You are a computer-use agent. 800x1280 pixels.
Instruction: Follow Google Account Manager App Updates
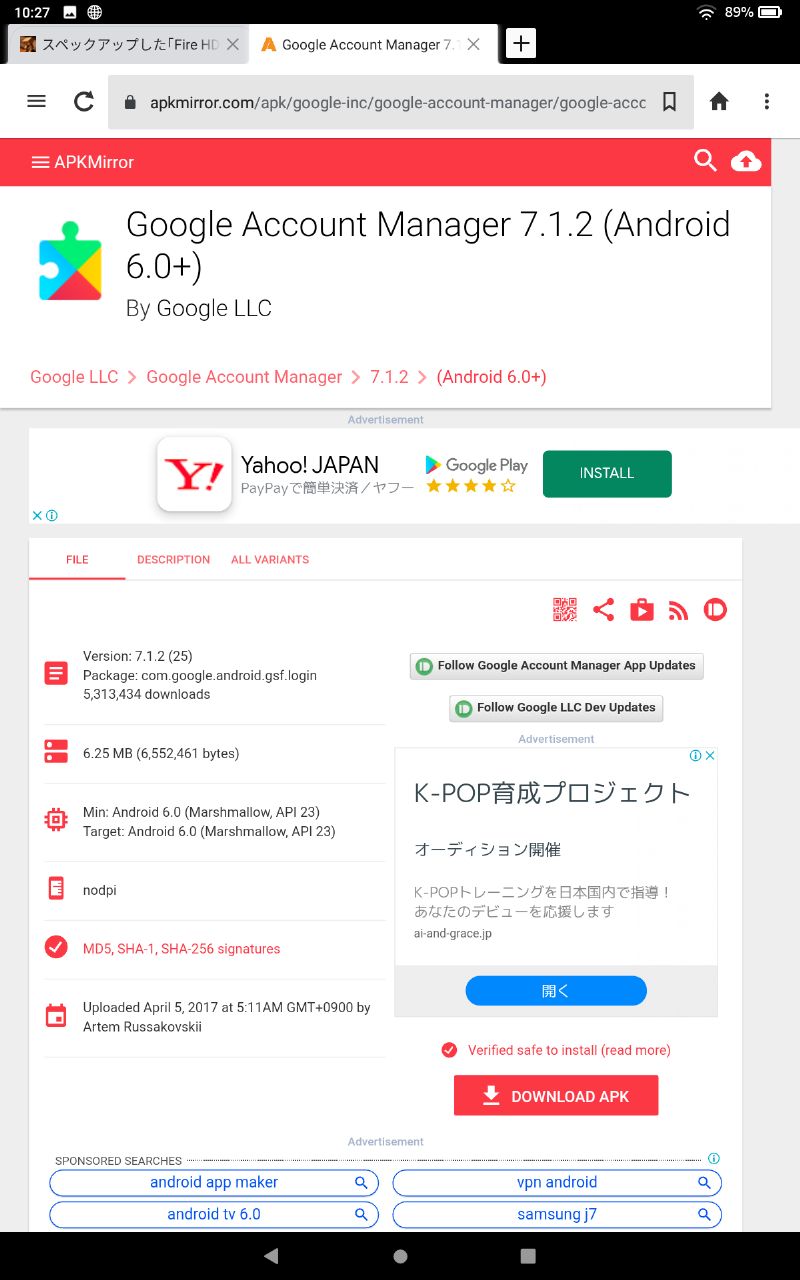click(x=556, y=666)
